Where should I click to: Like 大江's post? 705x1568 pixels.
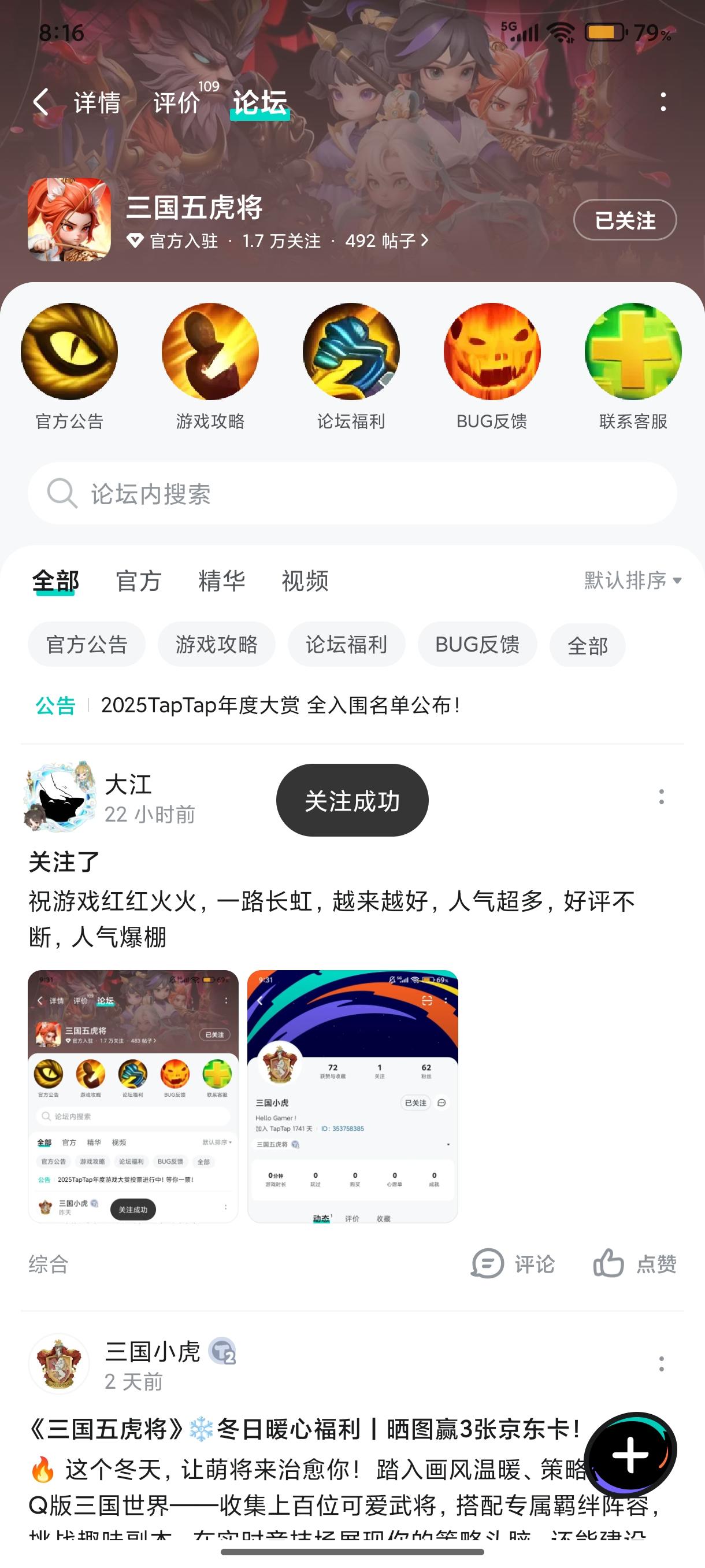click(635, 1264)
